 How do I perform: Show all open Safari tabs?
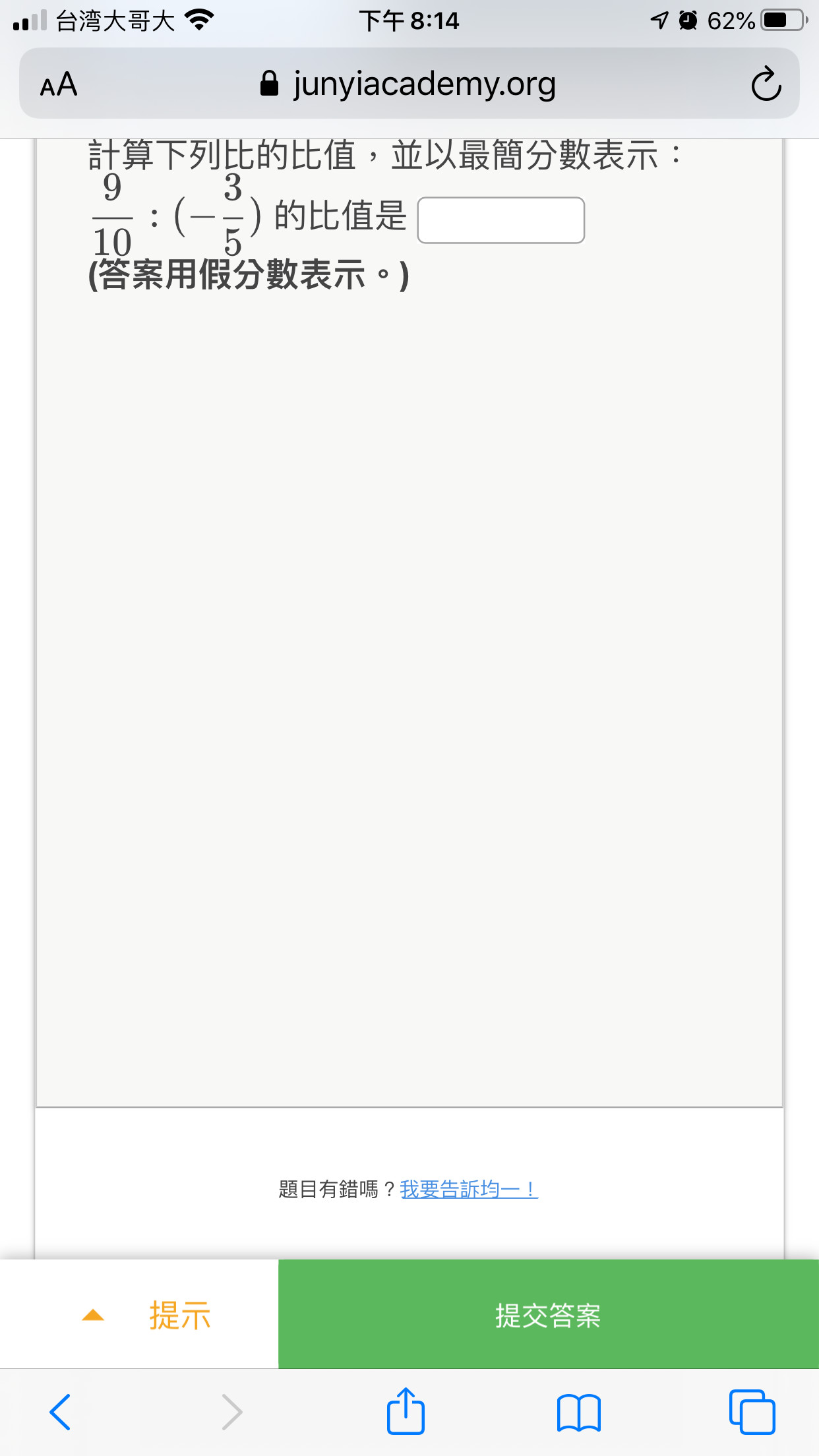pos(752,1412)
